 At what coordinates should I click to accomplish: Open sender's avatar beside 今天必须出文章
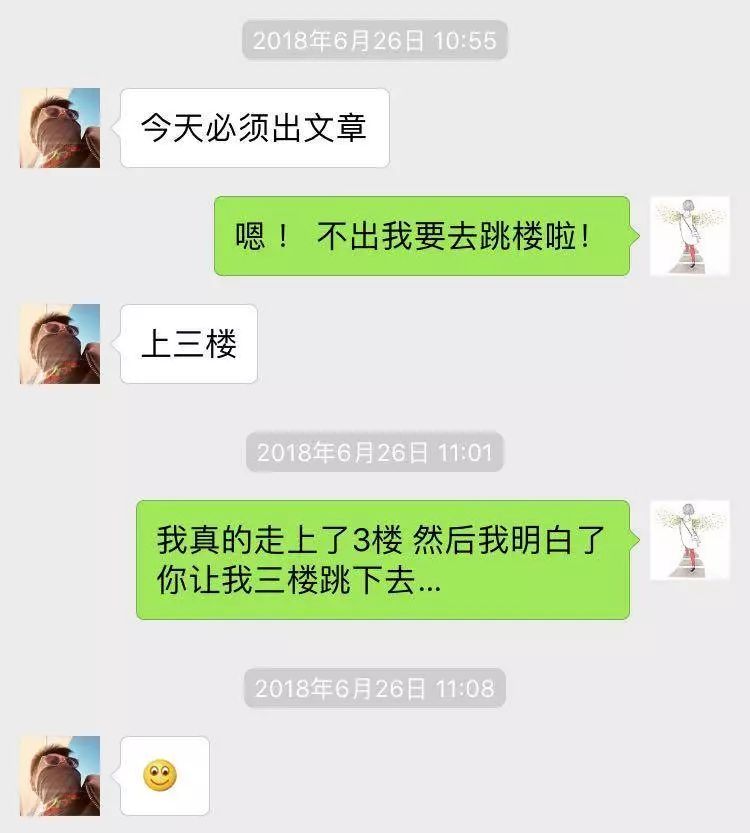60,128
